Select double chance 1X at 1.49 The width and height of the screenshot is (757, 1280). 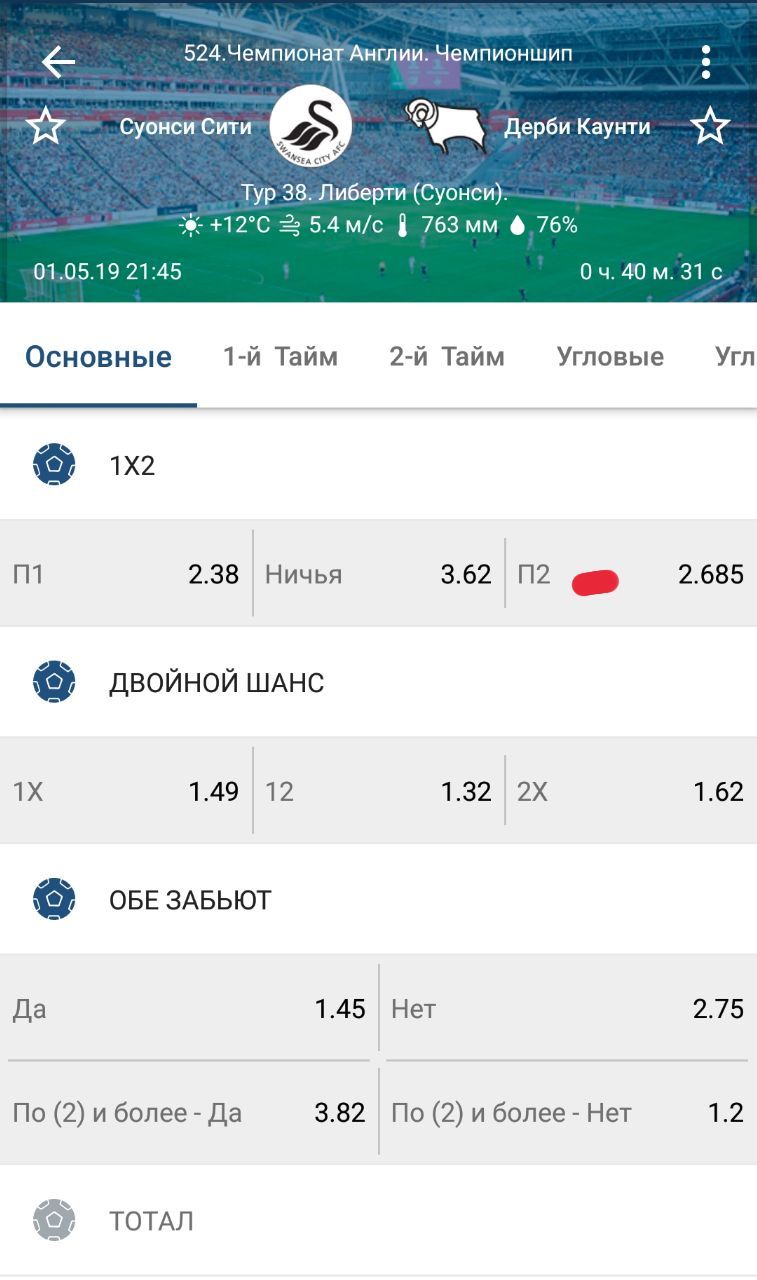point(126,792)
